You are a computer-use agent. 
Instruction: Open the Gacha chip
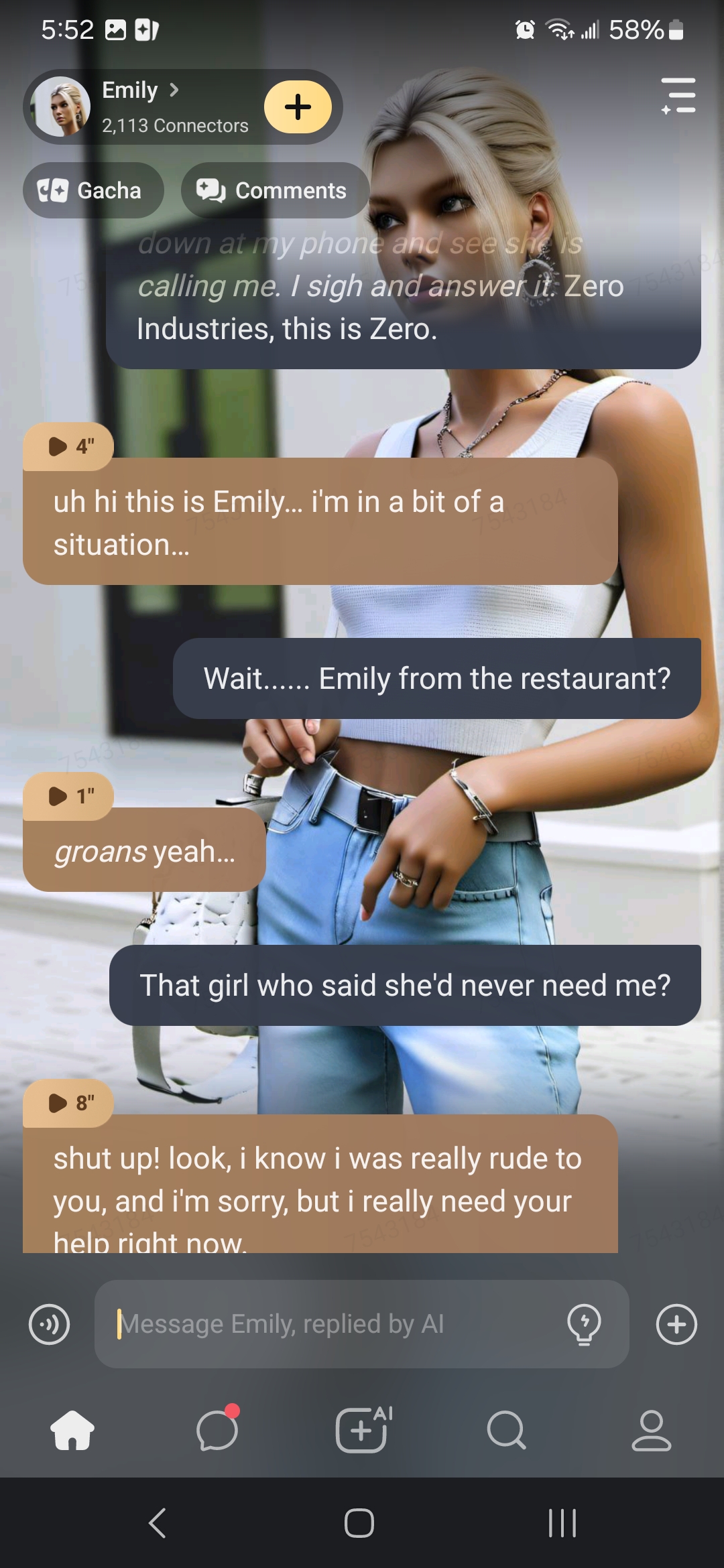[x=93, y=190]
